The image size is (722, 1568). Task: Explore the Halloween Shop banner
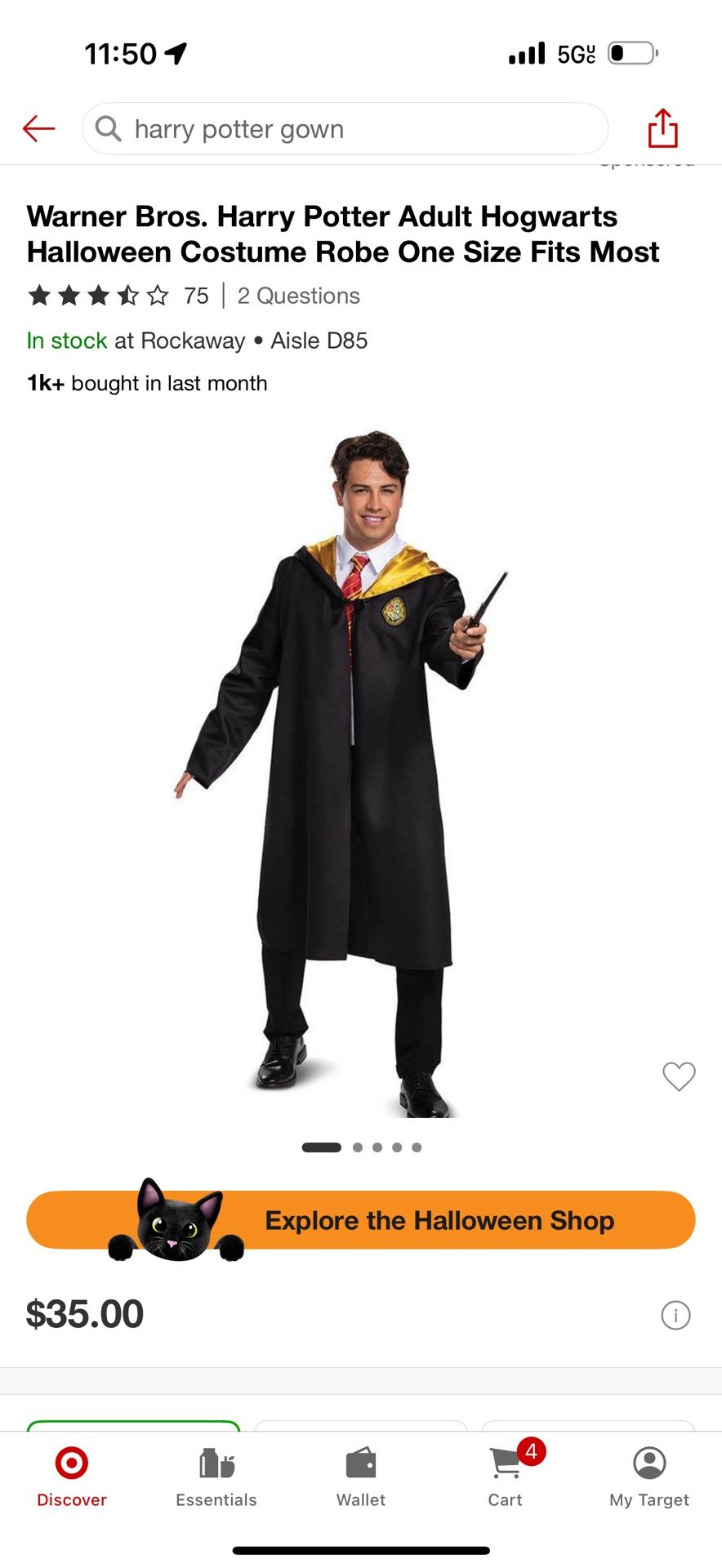(x=361, y=1220)
